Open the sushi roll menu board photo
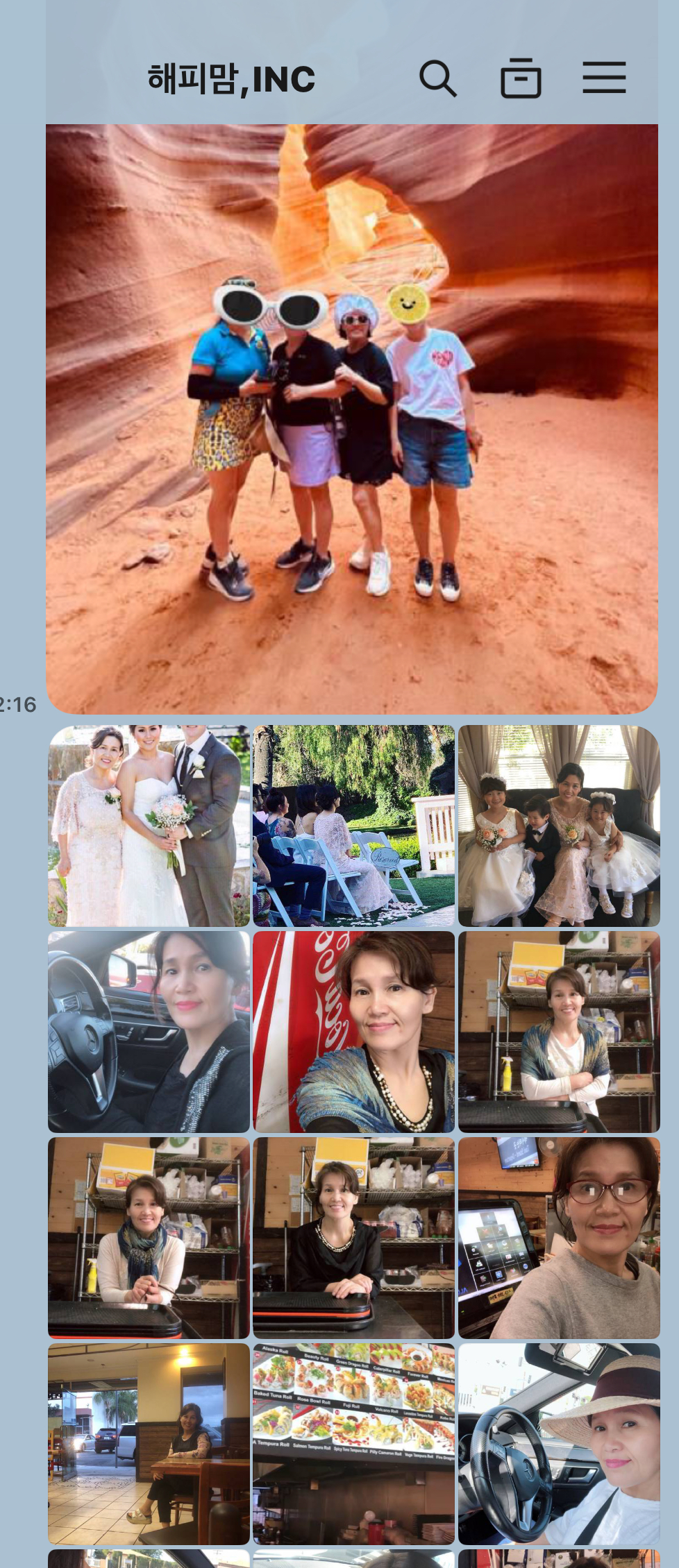This screenshot has width=679, height=1568. coord(353,1443)
